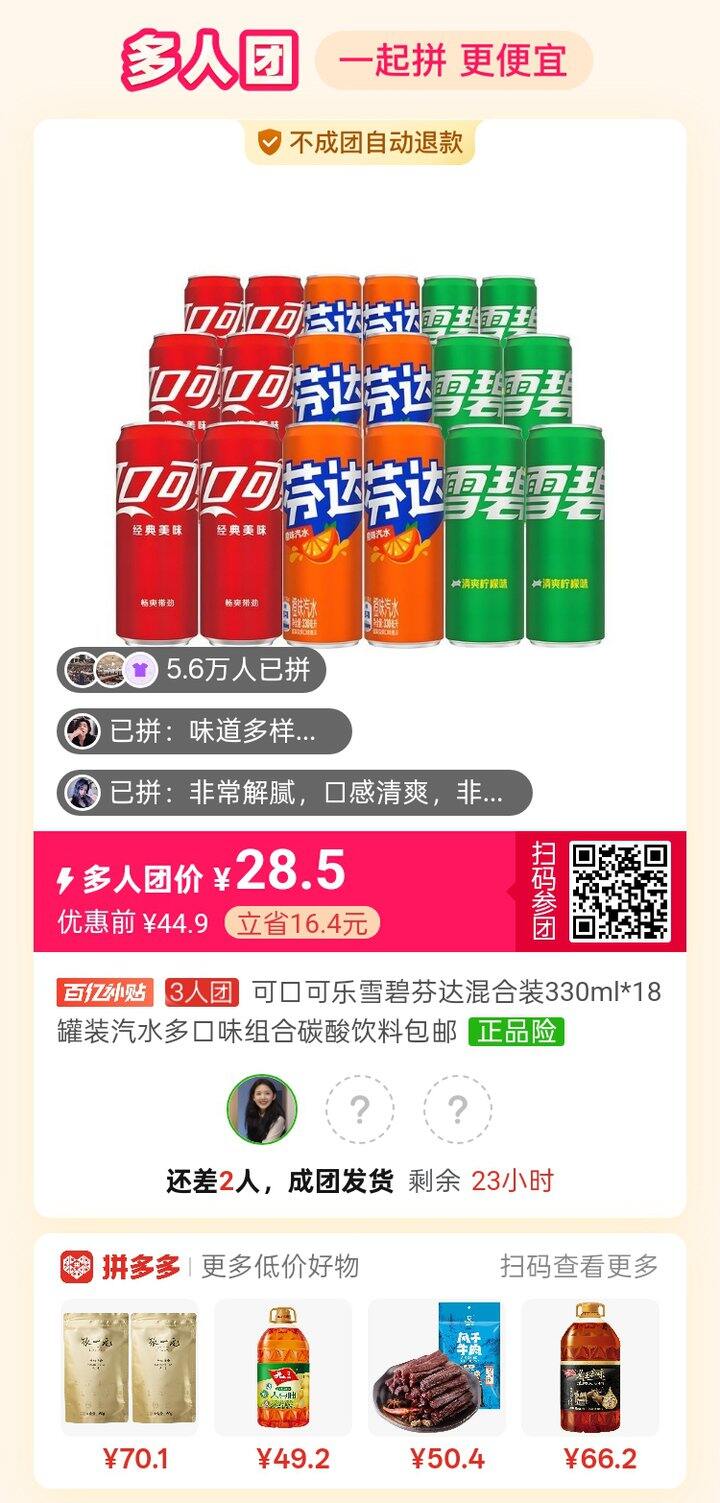Click the 一起拼 更便宜 banner

point(449,60)
